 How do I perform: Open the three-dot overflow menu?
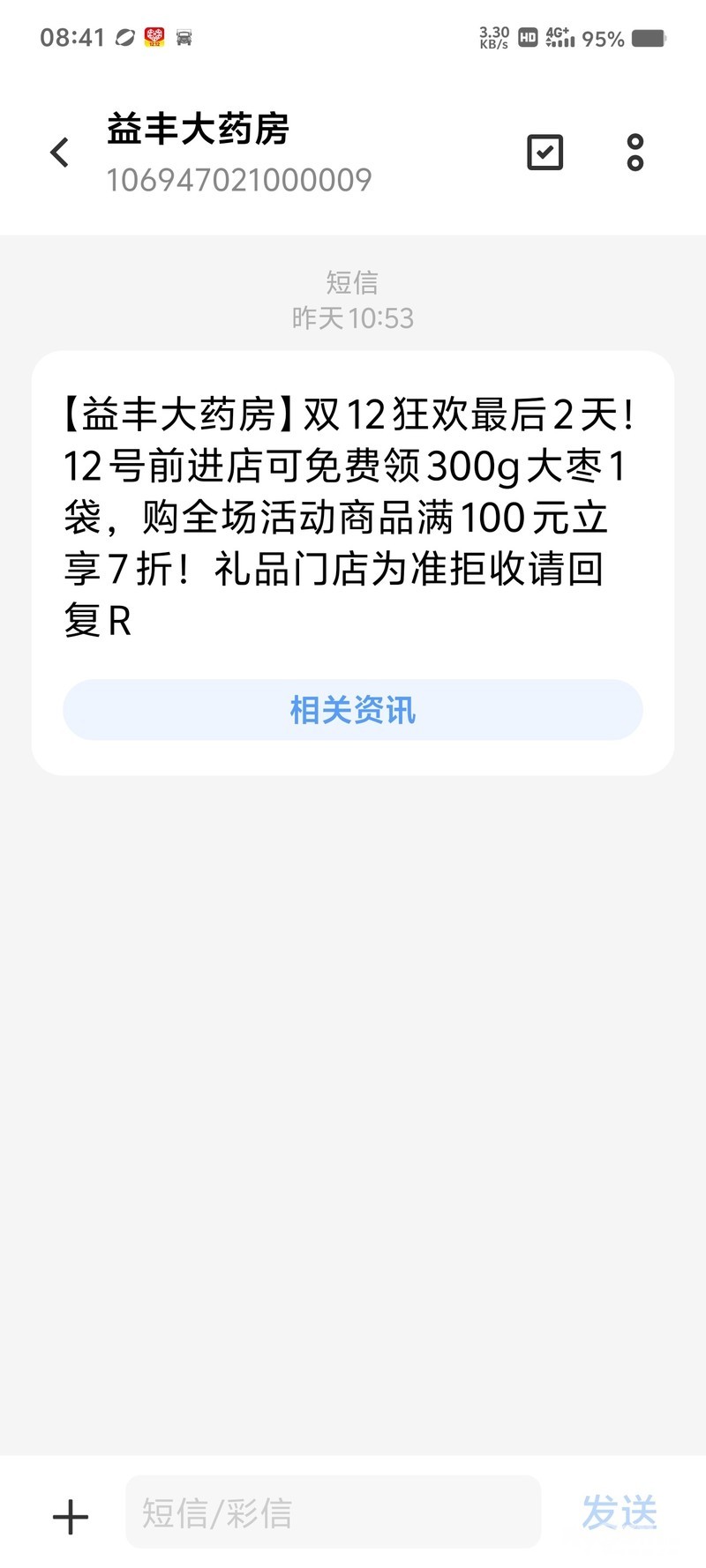tap(635, 153)
